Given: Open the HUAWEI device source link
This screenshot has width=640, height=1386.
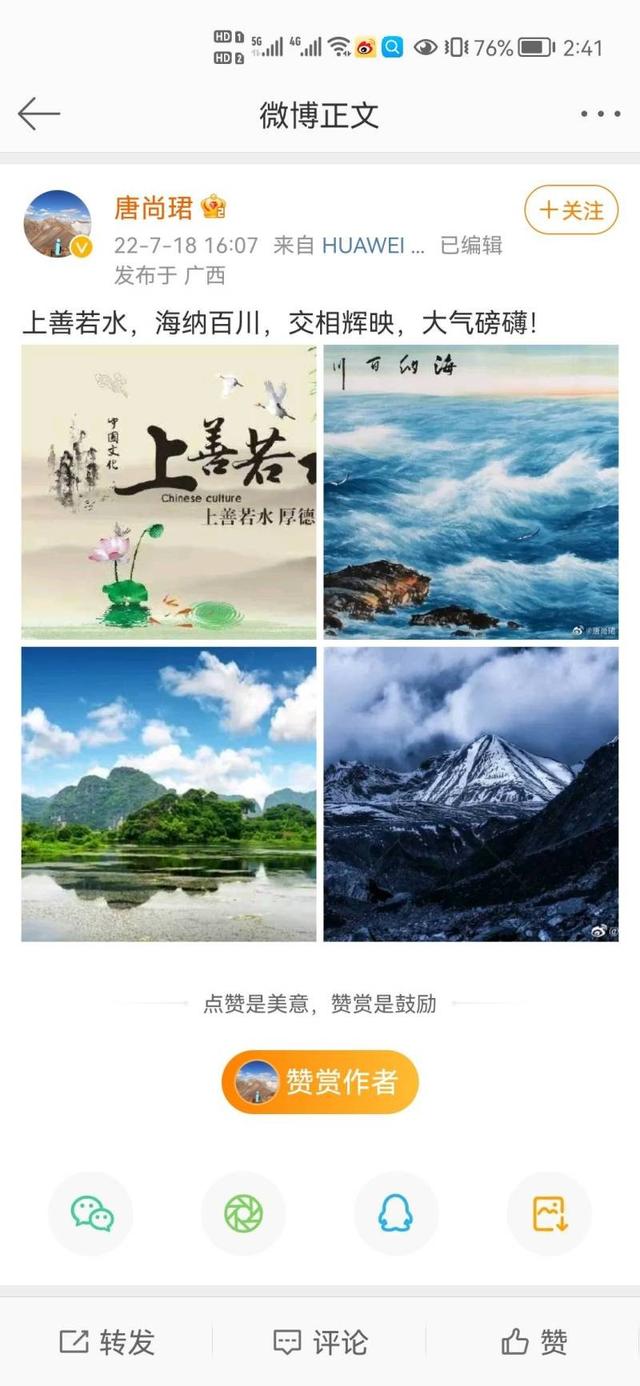Looking at the screenshot, I should [375, 245].
